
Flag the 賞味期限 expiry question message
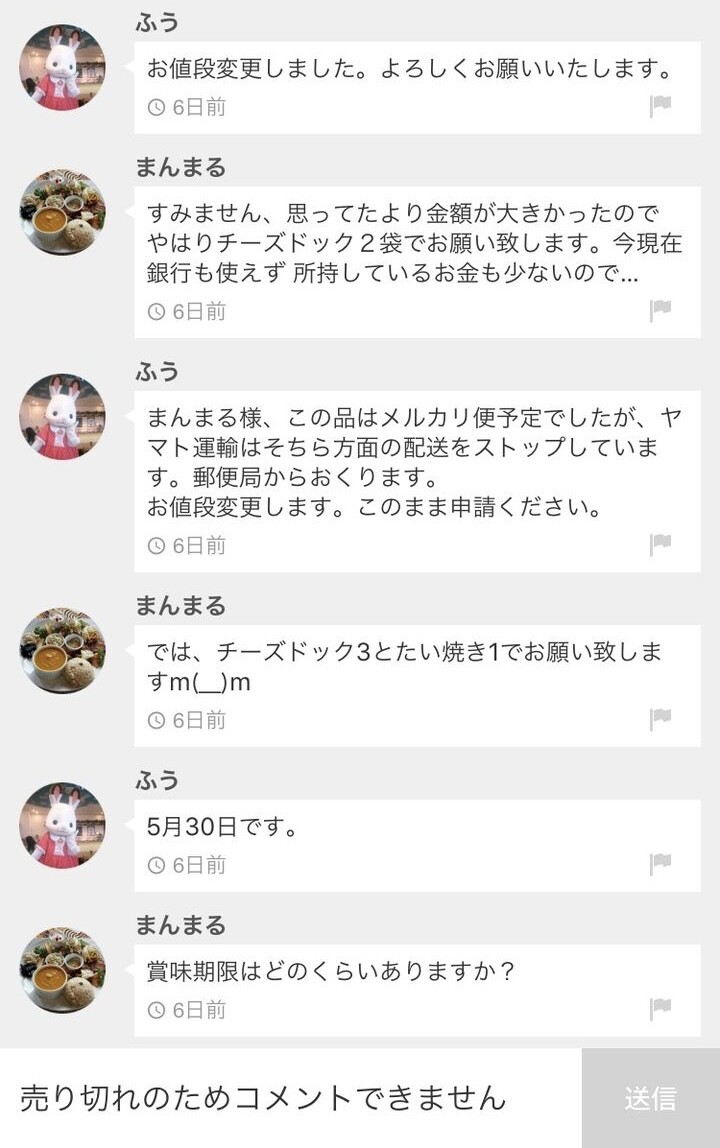click(x=660, y=1011)
